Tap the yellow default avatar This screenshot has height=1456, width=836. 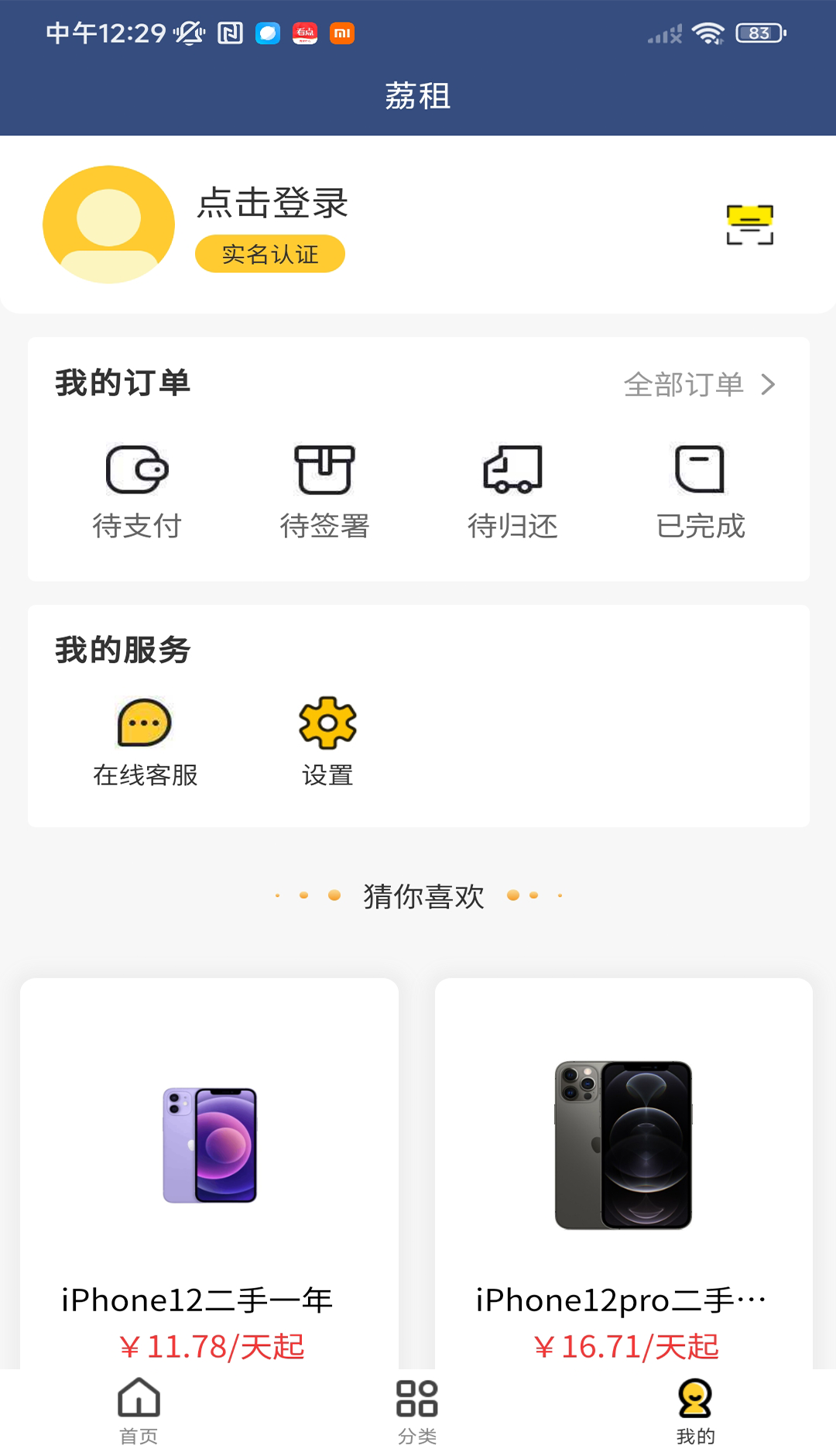click(x=109, y=224)
